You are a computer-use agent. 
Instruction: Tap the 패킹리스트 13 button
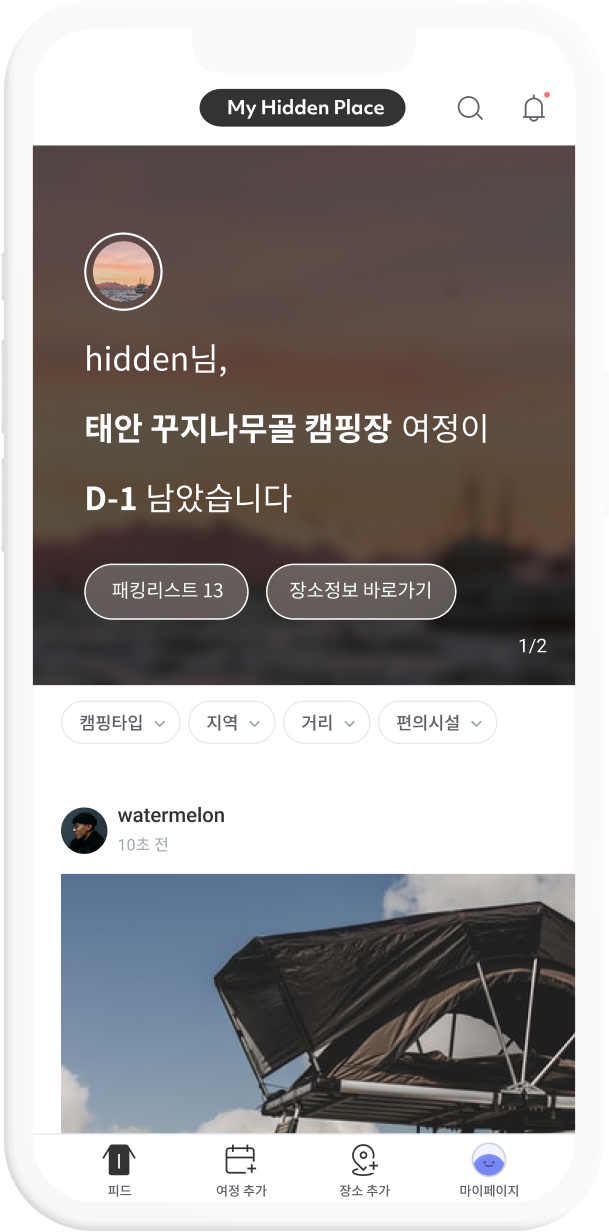(167, 591)
